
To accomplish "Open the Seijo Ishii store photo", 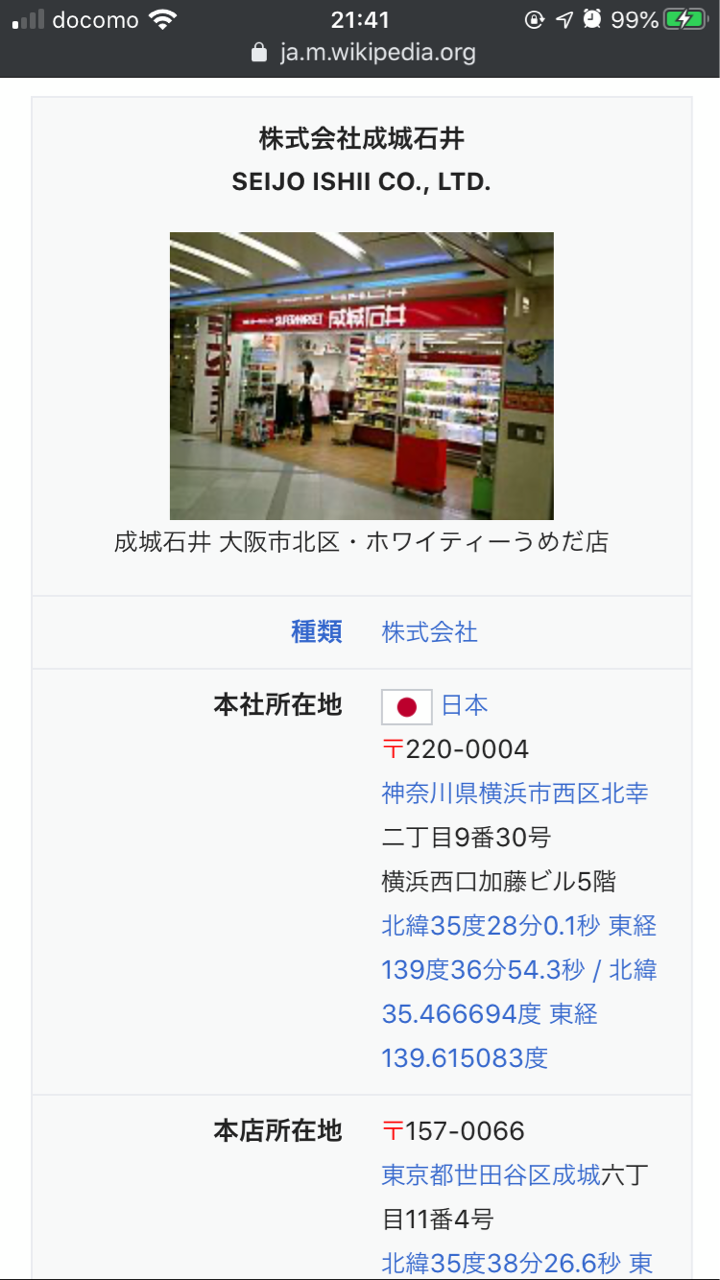I will pos(361,375).
